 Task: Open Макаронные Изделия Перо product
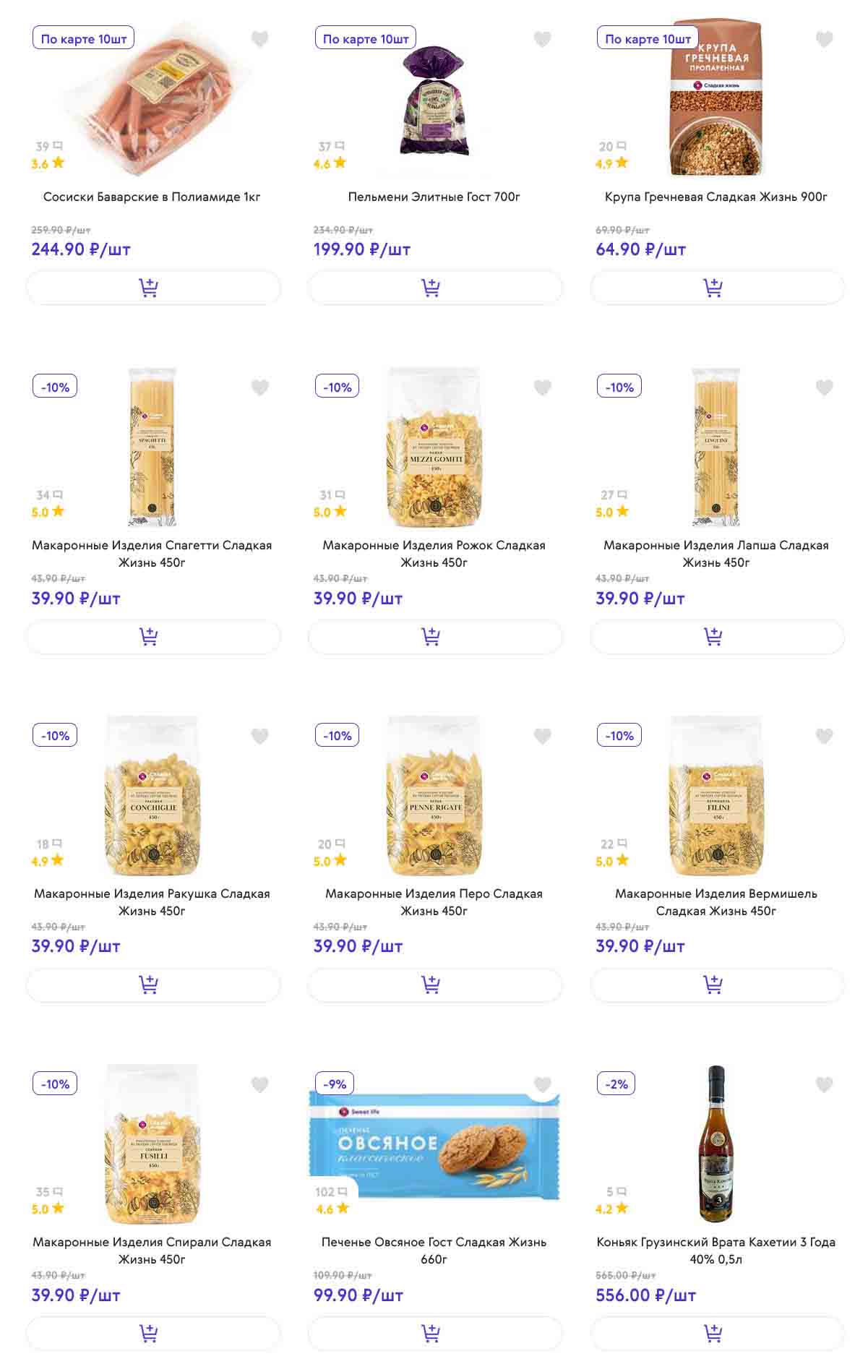434,901
